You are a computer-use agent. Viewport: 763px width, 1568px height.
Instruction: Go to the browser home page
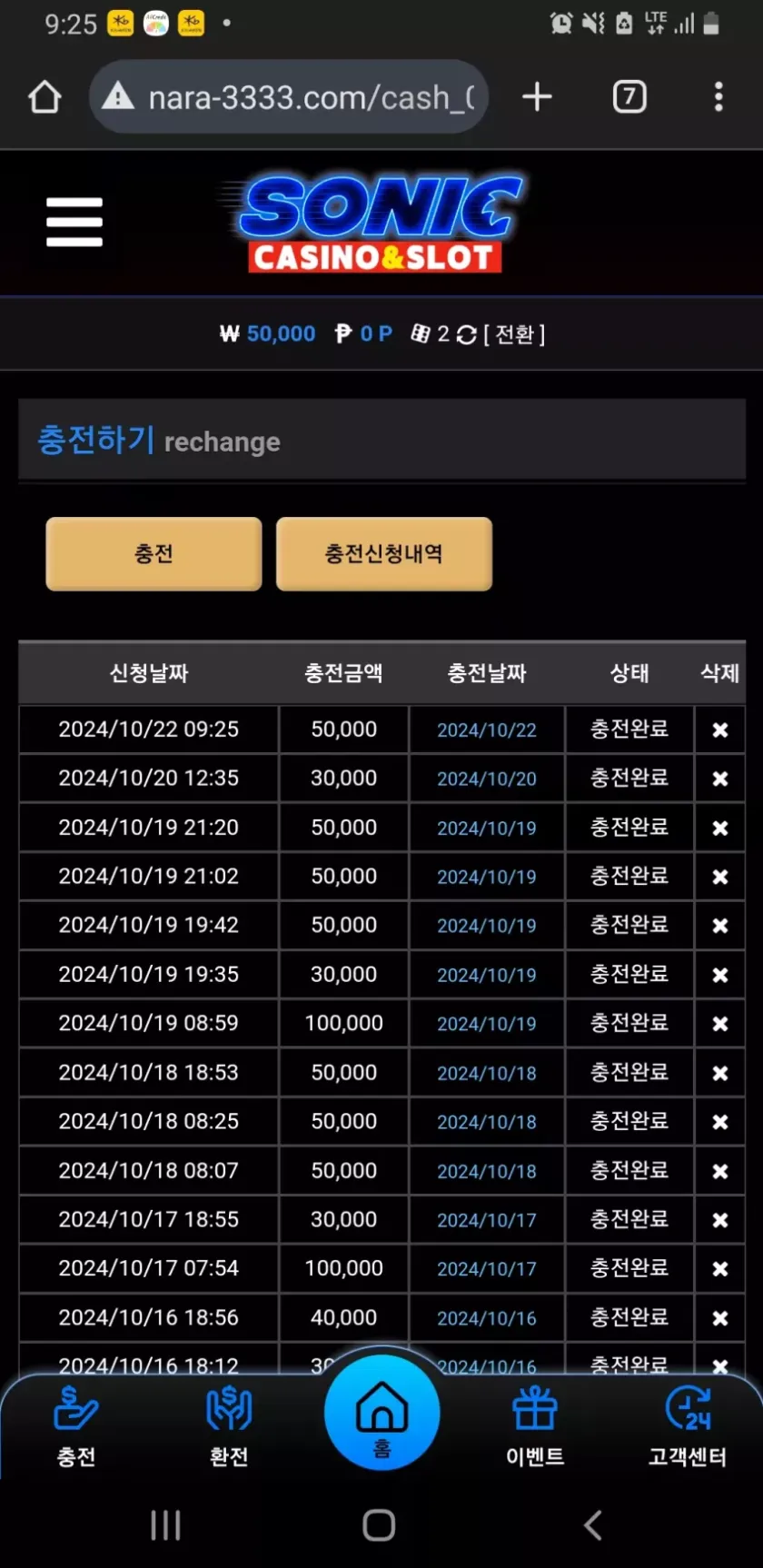(x=45, y=97)
